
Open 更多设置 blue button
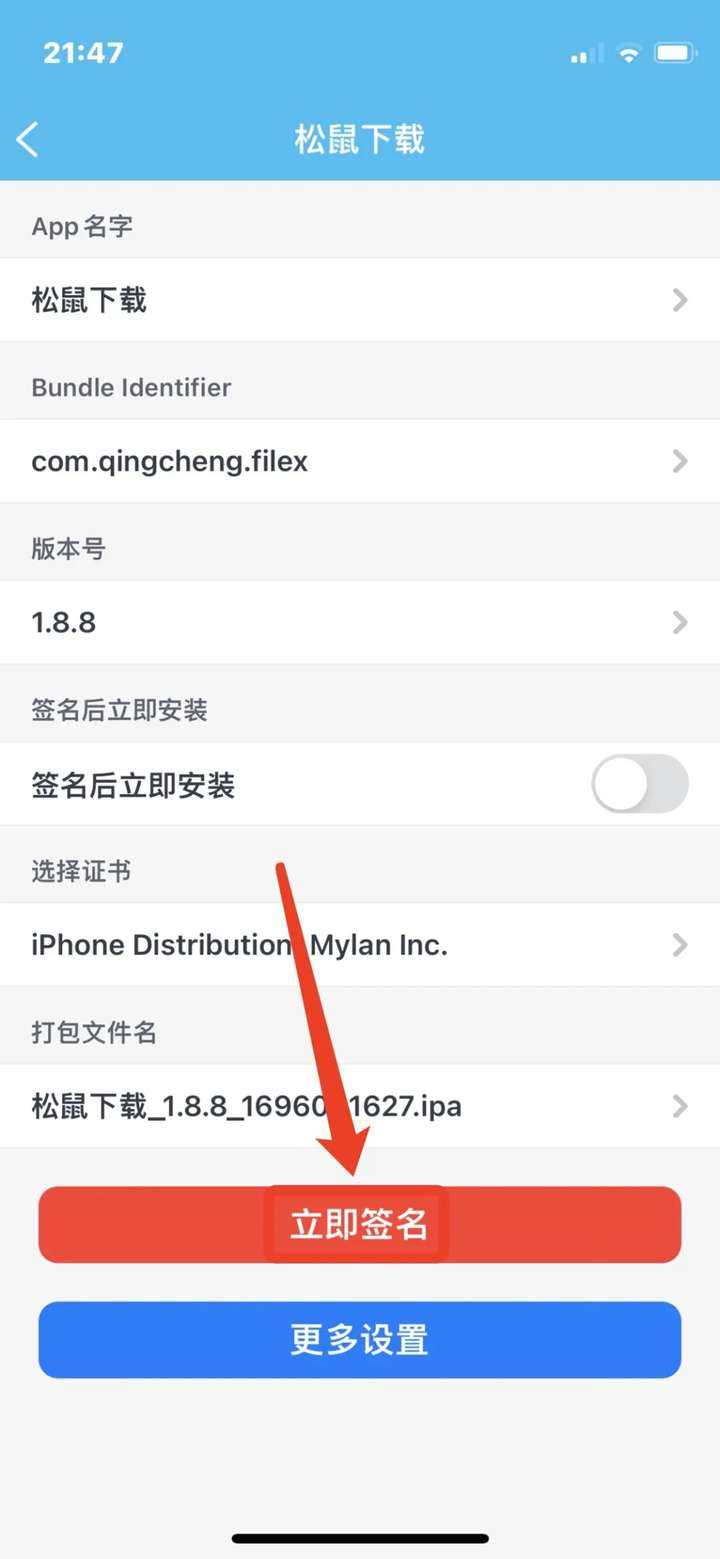pos(360,1340)
